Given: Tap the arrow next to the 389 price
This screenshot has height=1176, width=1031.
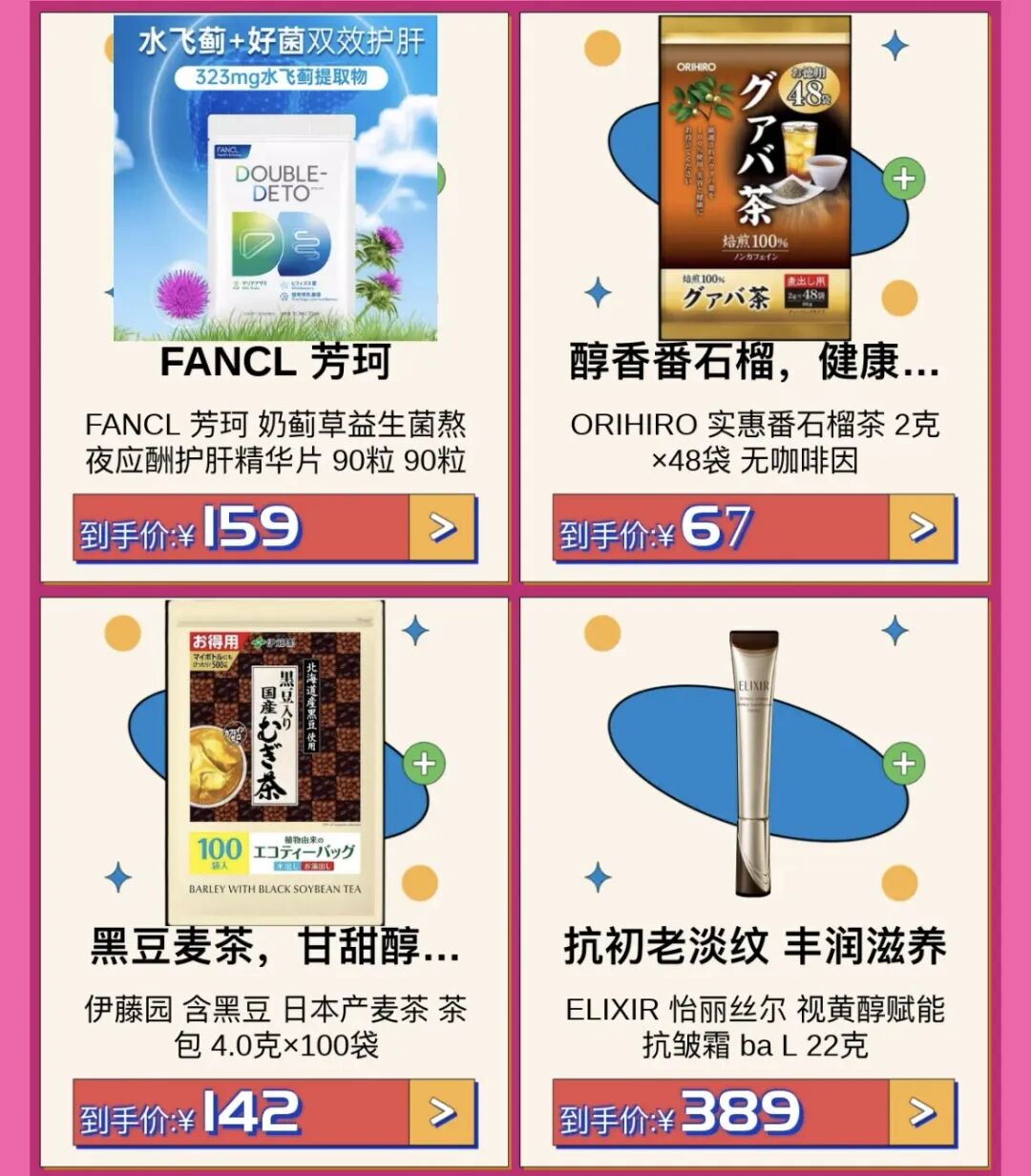Looking at the screenshot, I should pos(921,1112).
